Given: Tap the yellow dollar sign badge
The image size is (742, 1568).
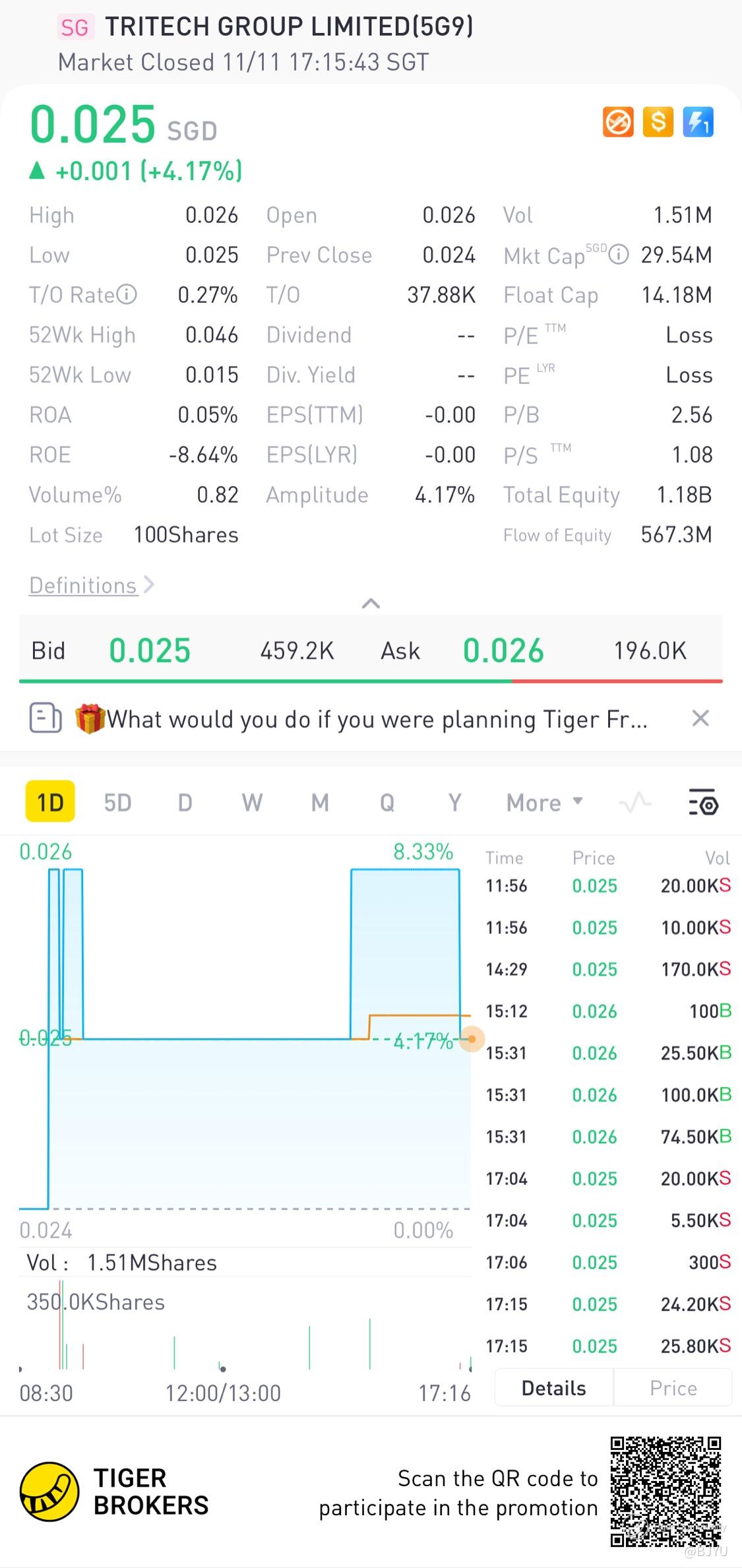Looking at the screenshot, I should (x=658, y=122).
